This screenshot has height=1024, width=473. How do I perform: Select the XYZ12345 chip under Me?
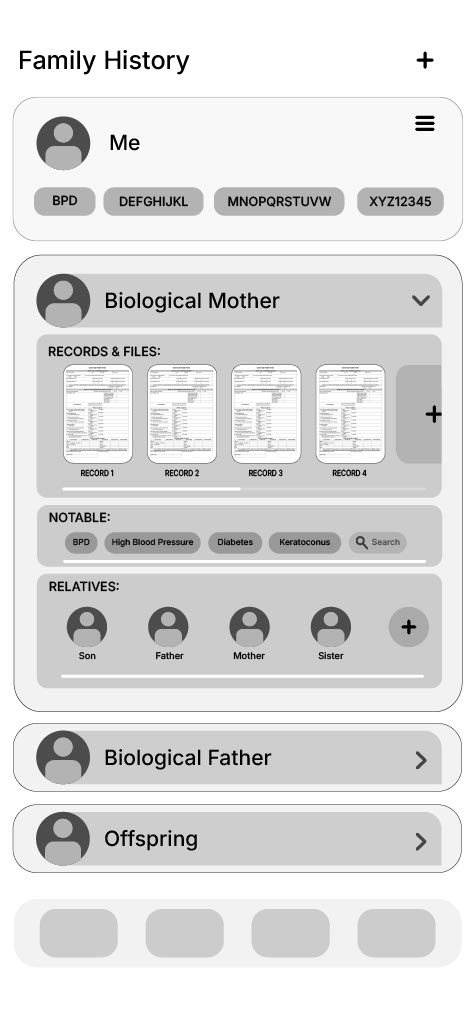[400, 202]
